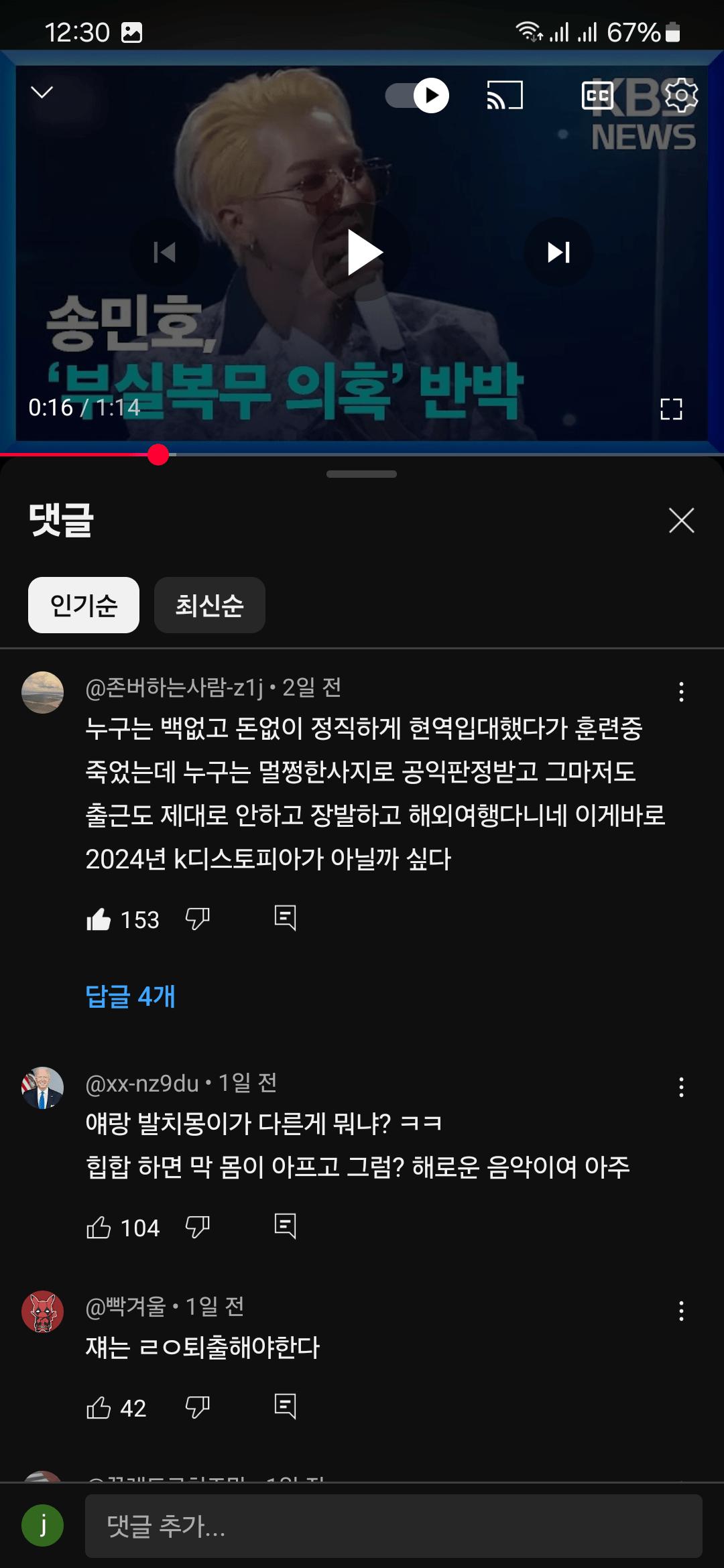Like the comment by @xx-nz9du

pyautogui.click(x=99, y=1228)
